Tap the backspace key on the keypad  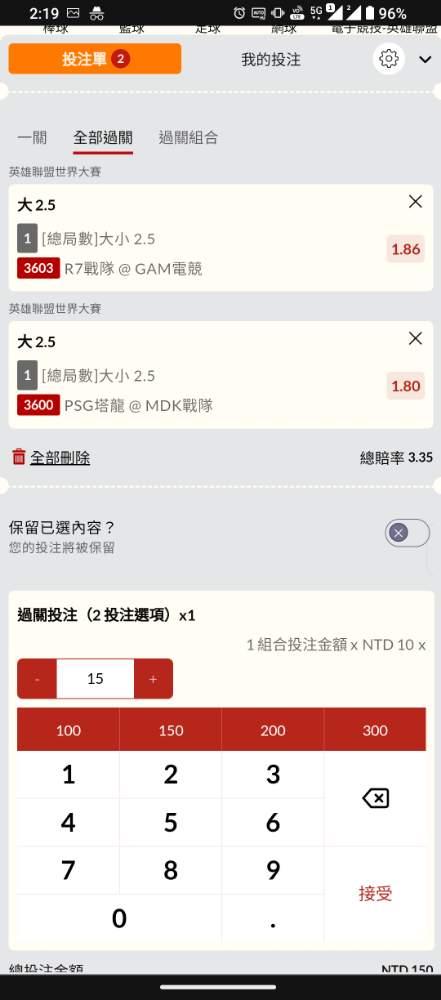pyautogui.click(x=375, y=798)
